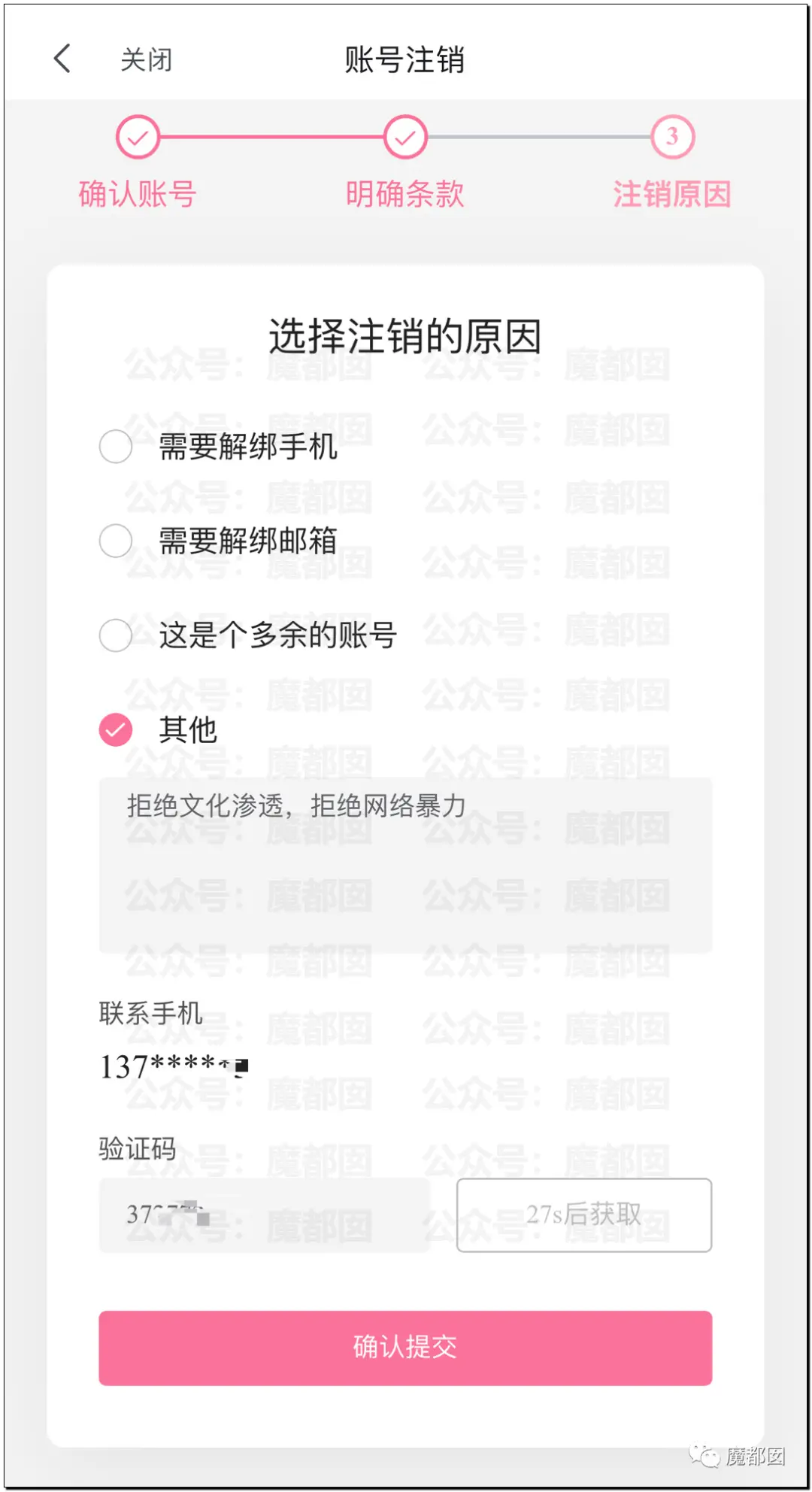Tap the back arrow icon
The height and width of the screenshot is (1492, 812).
tap(62, 59)
